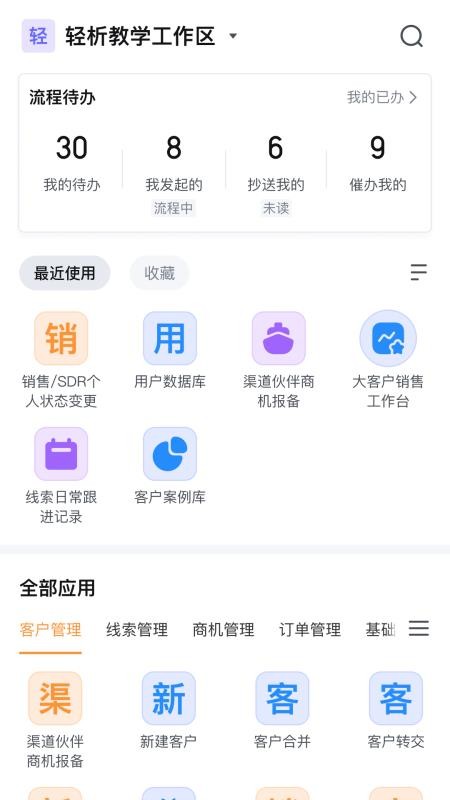Open 销售/SDR个人状态变更 app

tap(61, 360)
